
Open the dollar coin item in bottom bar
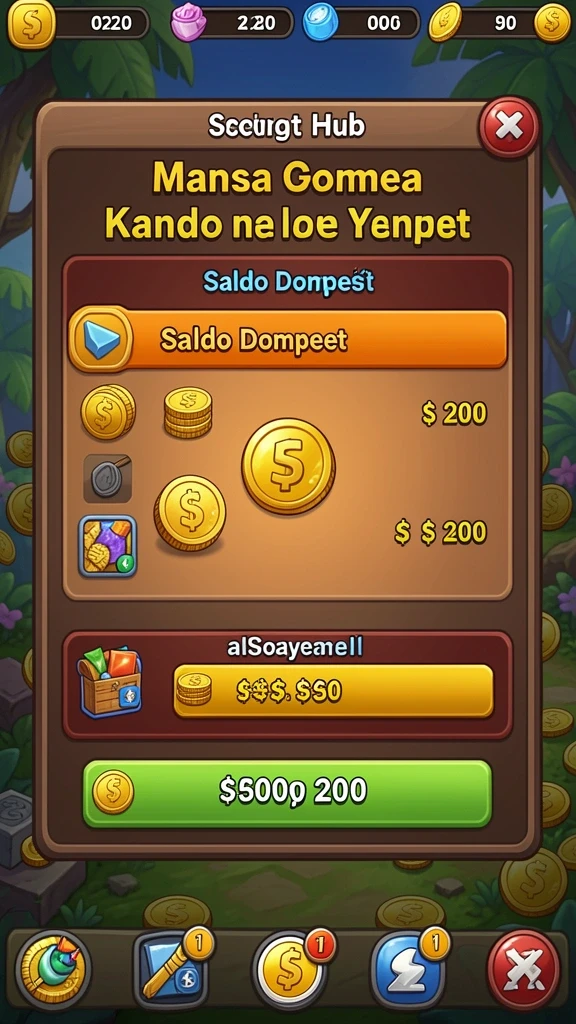click(289, 970)
